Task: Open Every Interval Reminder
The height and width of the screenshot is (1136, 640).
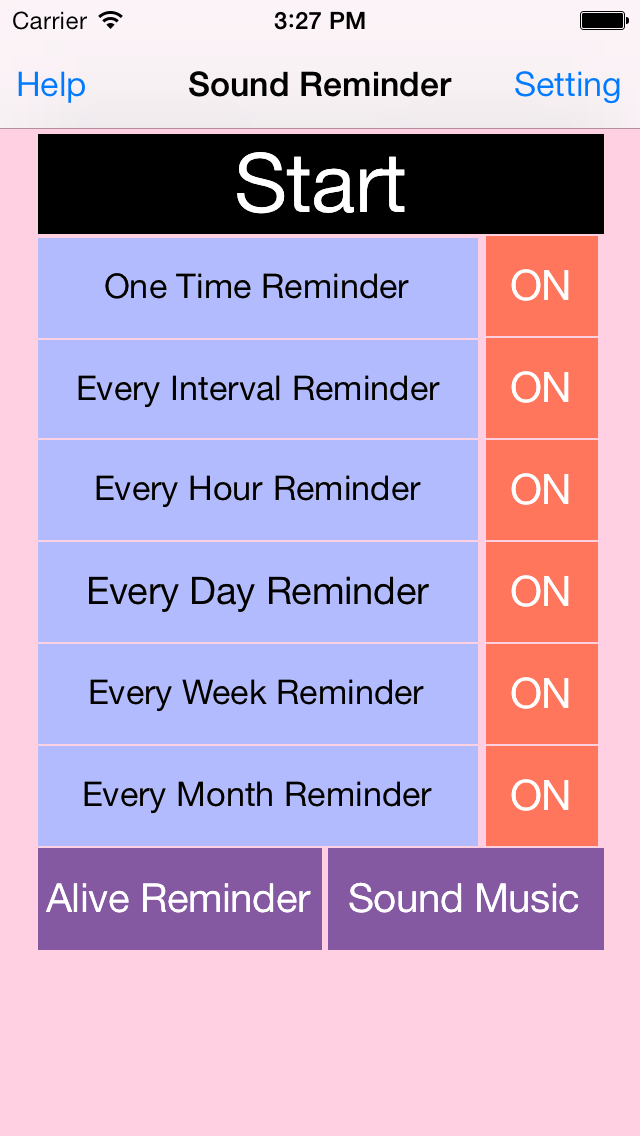Action: tap(257, 389)
